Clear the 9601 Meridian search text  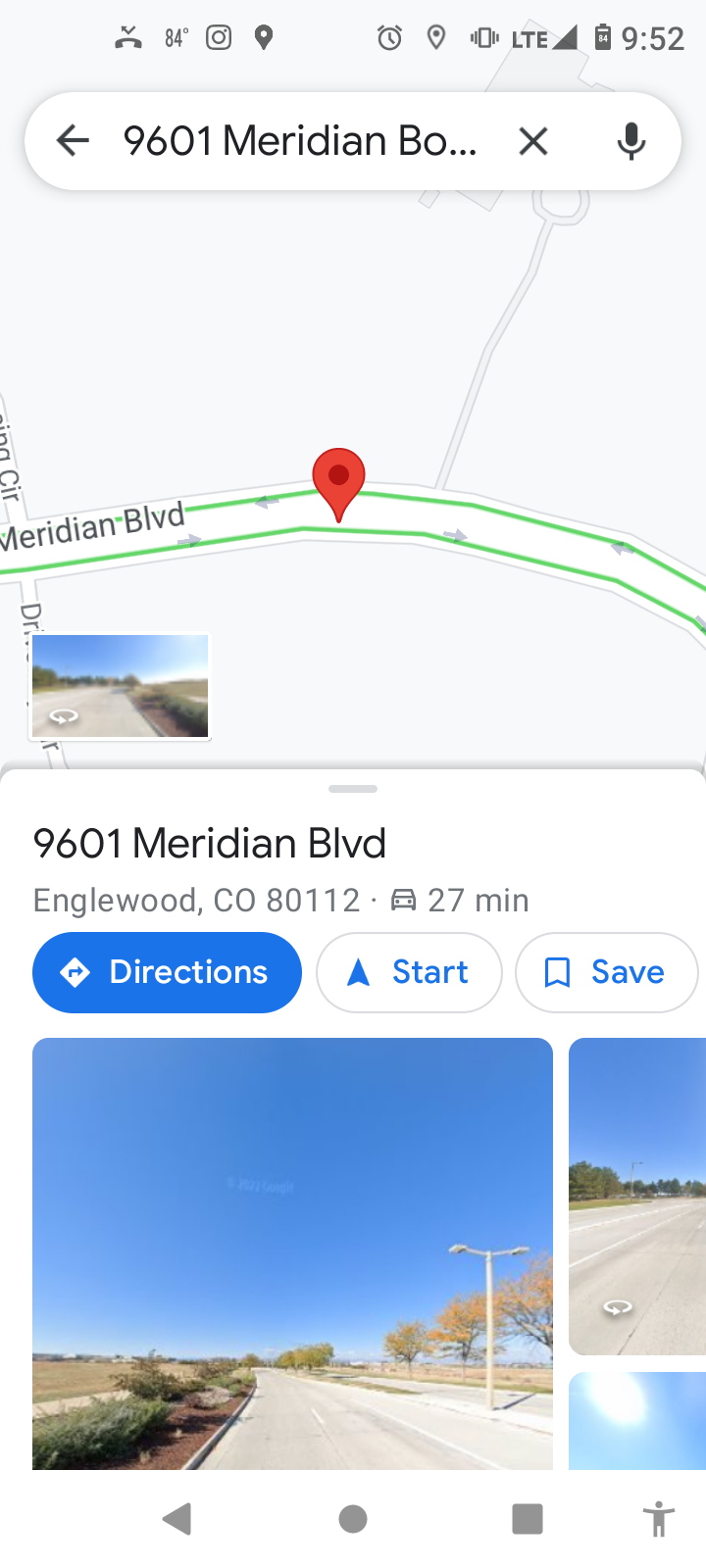533,141
